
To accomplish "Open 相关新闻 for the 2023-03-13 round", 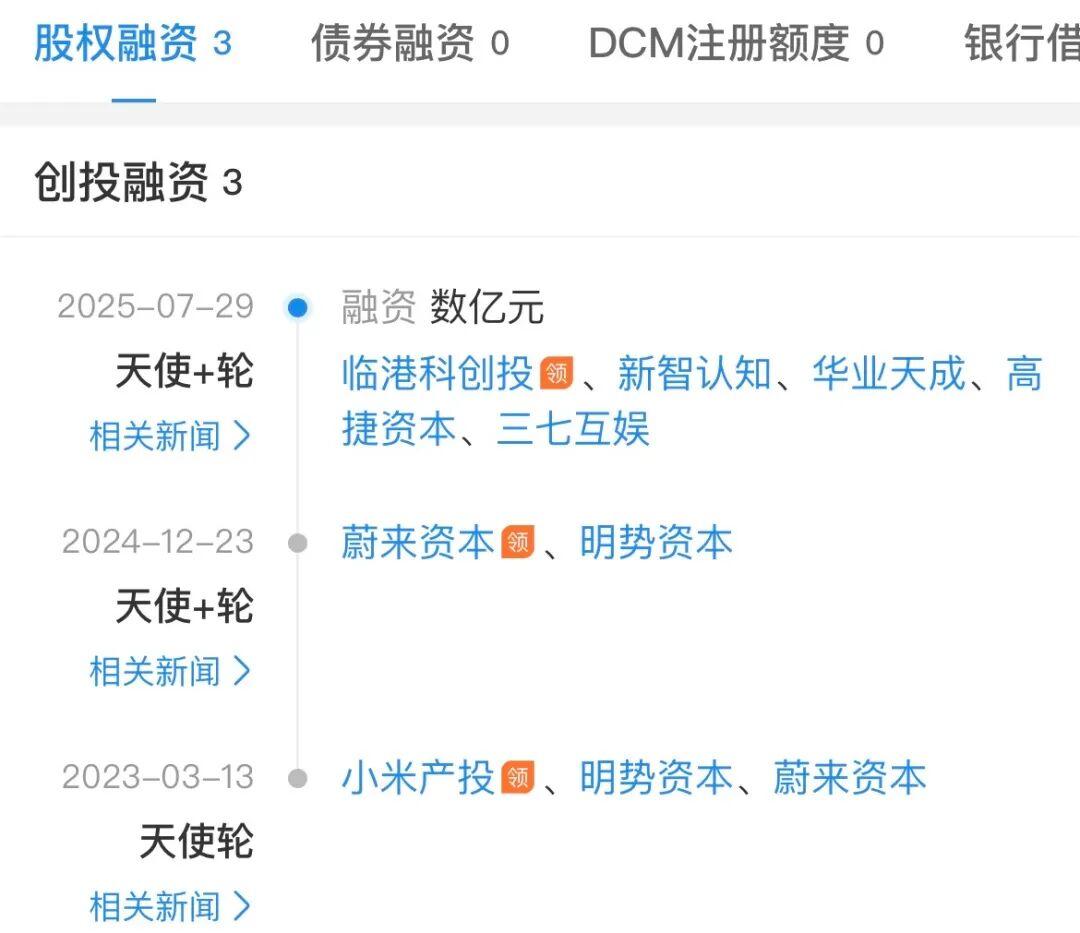I will [x=170, y=907].
